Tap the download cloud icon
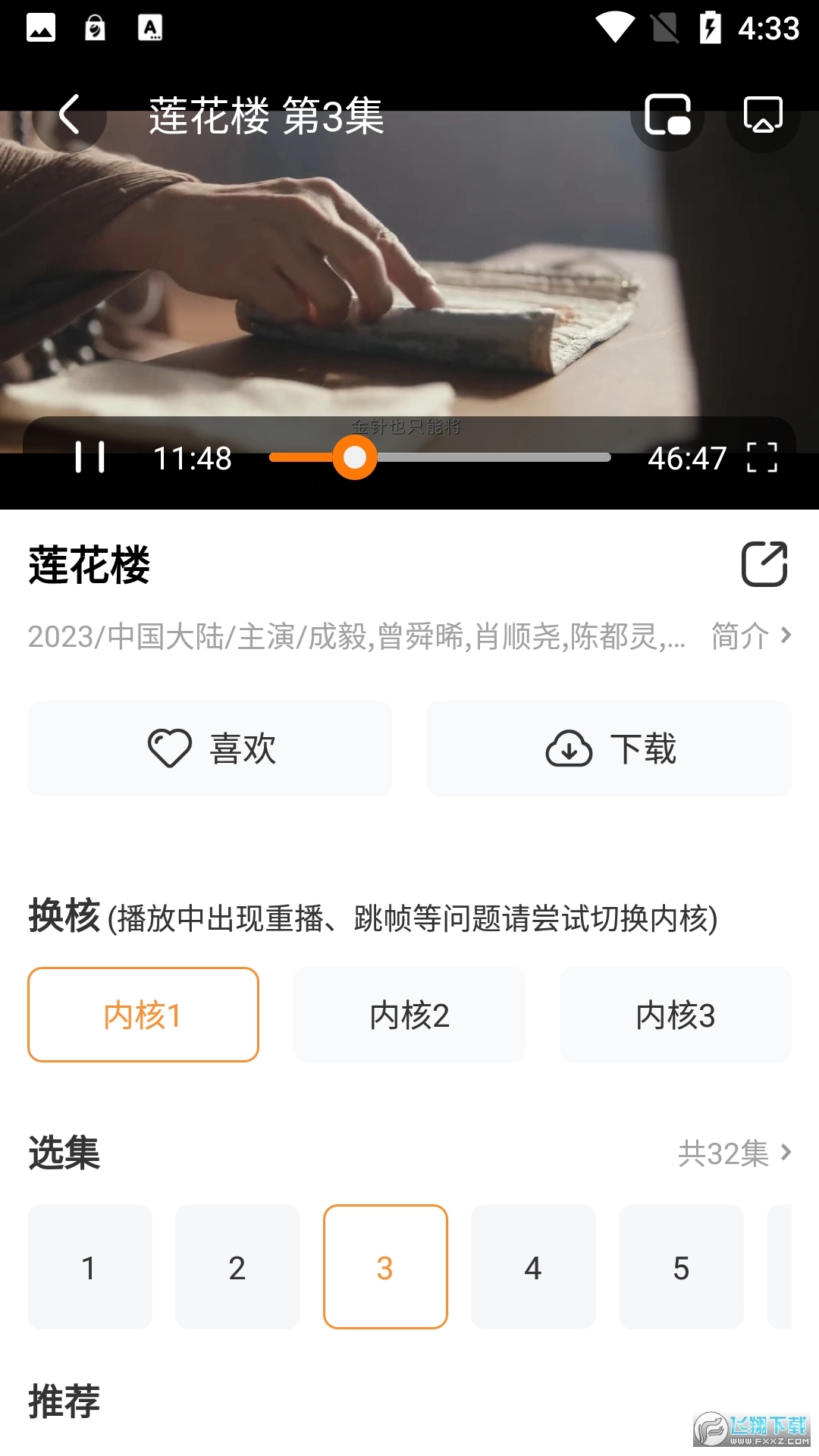 (570, 748)
